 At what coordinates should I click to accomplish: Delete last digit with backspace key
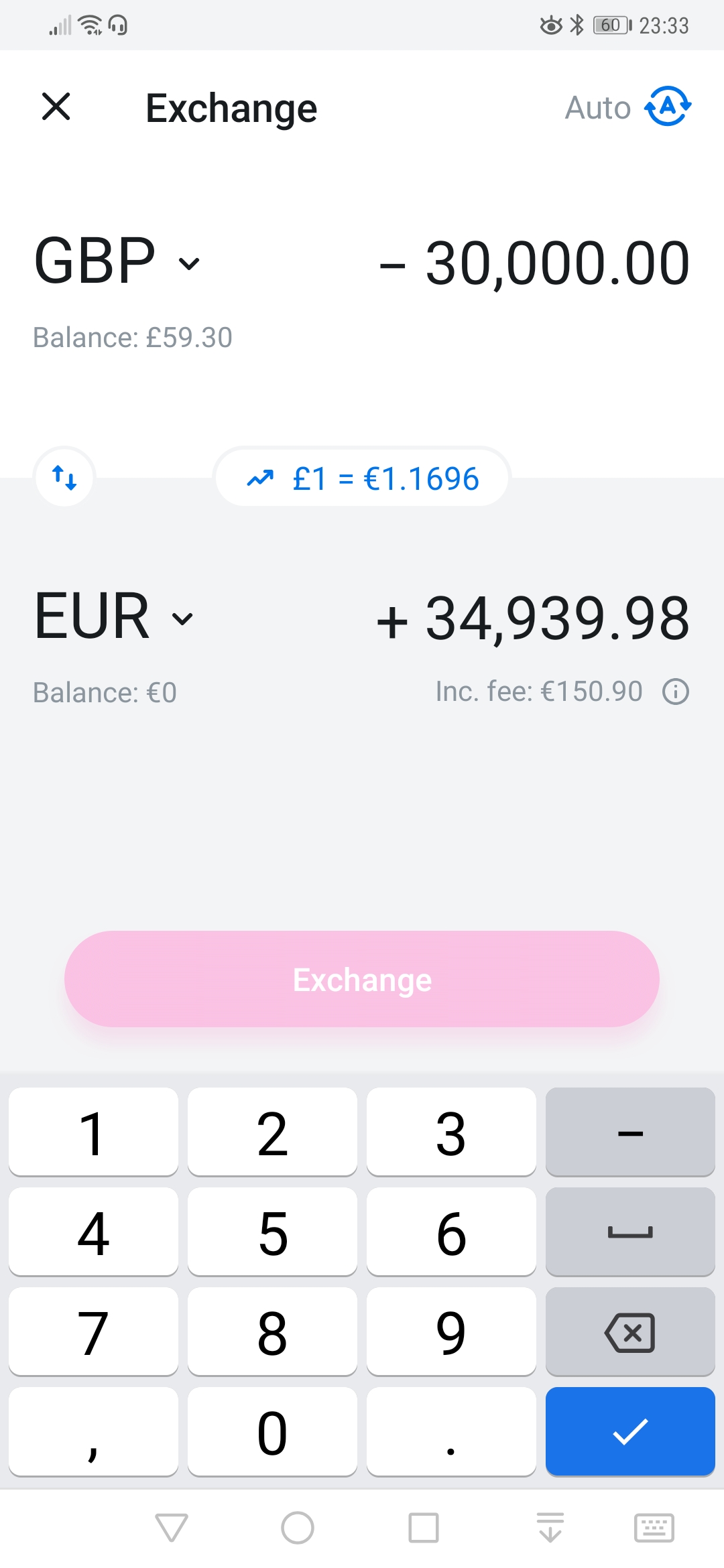pos(630,1331)
